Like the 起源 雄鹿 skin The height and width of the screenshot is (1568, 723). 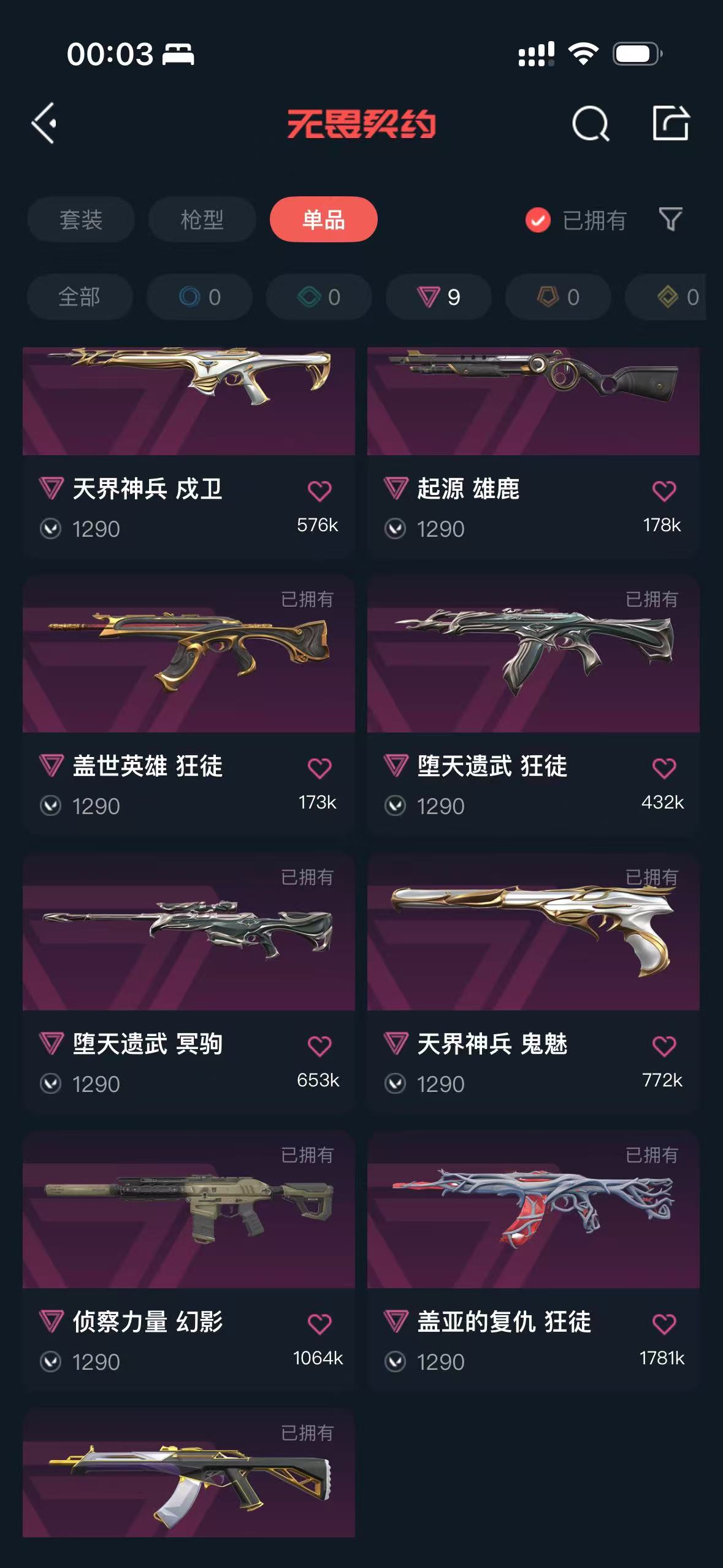pyautogui.click(x=664, y=491)
